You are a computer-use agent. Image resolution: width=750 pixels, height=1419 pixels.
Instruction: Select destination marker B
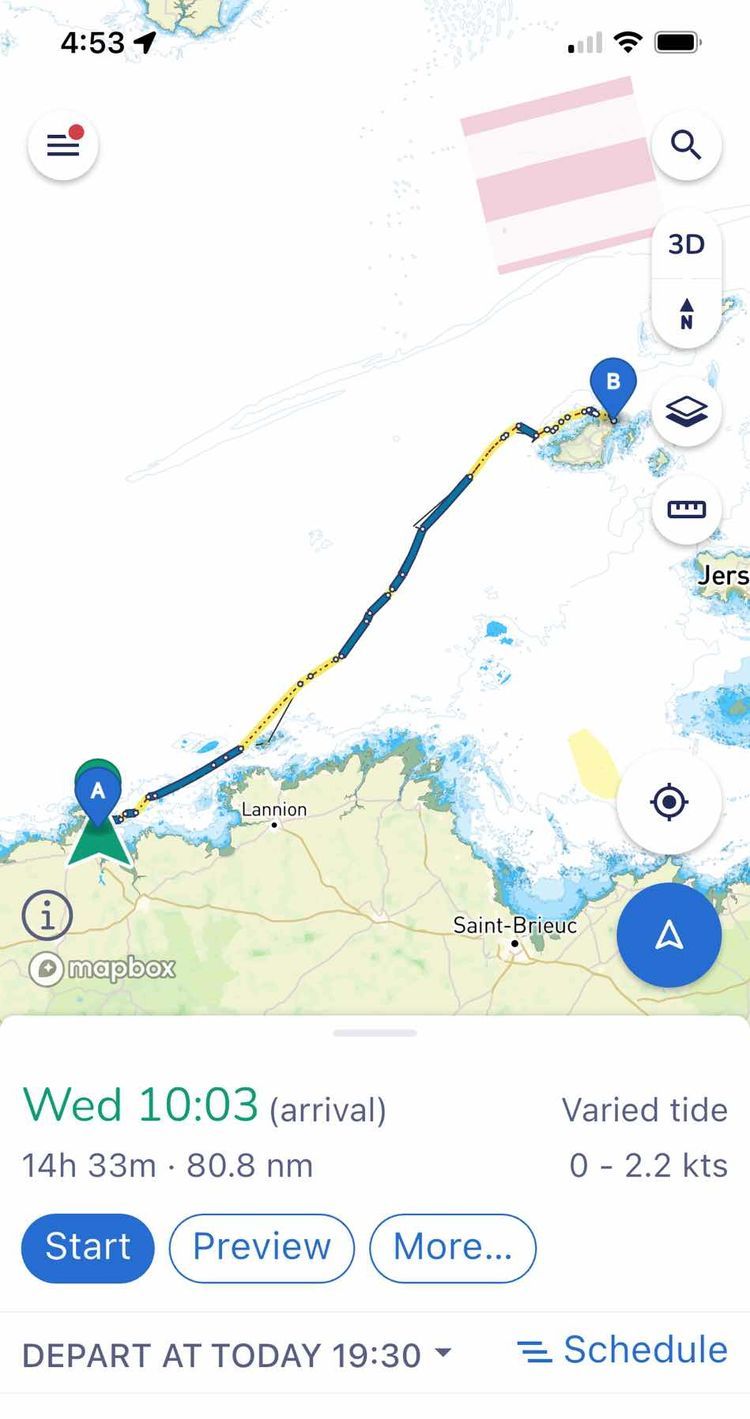(613, 383)
